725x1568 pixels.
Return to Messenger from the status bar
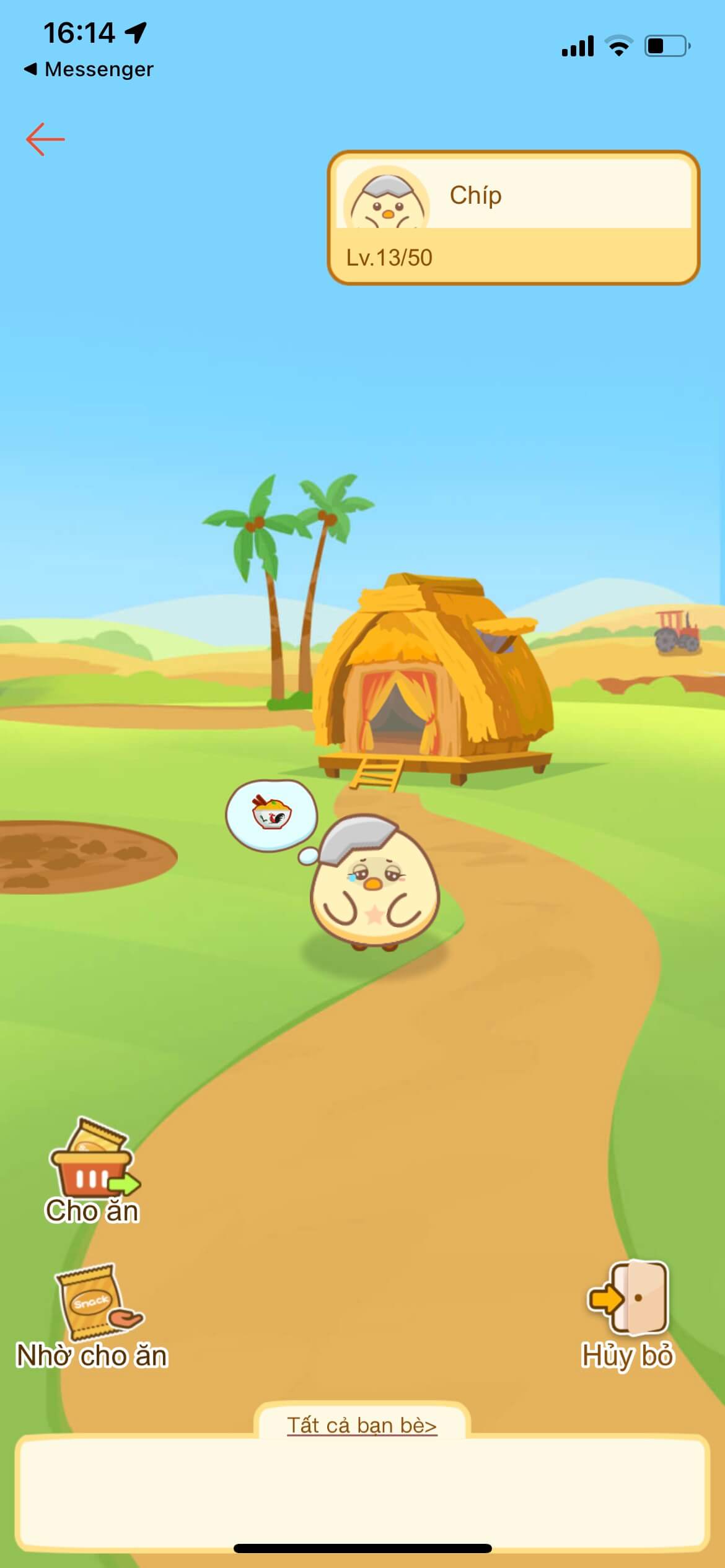pos(89,69)
